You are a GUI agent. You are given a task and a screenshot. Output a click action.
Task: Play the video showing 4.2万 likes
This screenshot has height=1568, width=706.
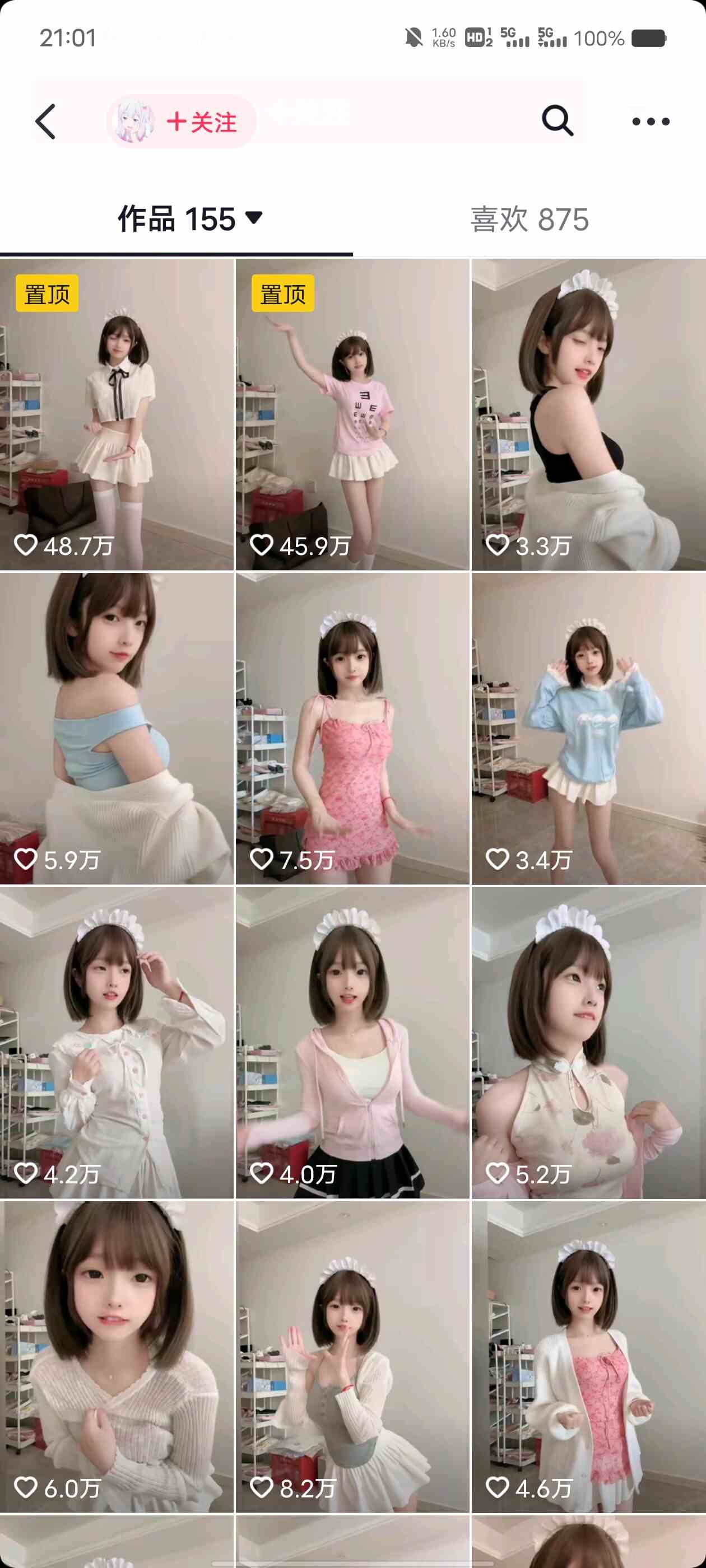117,1042
